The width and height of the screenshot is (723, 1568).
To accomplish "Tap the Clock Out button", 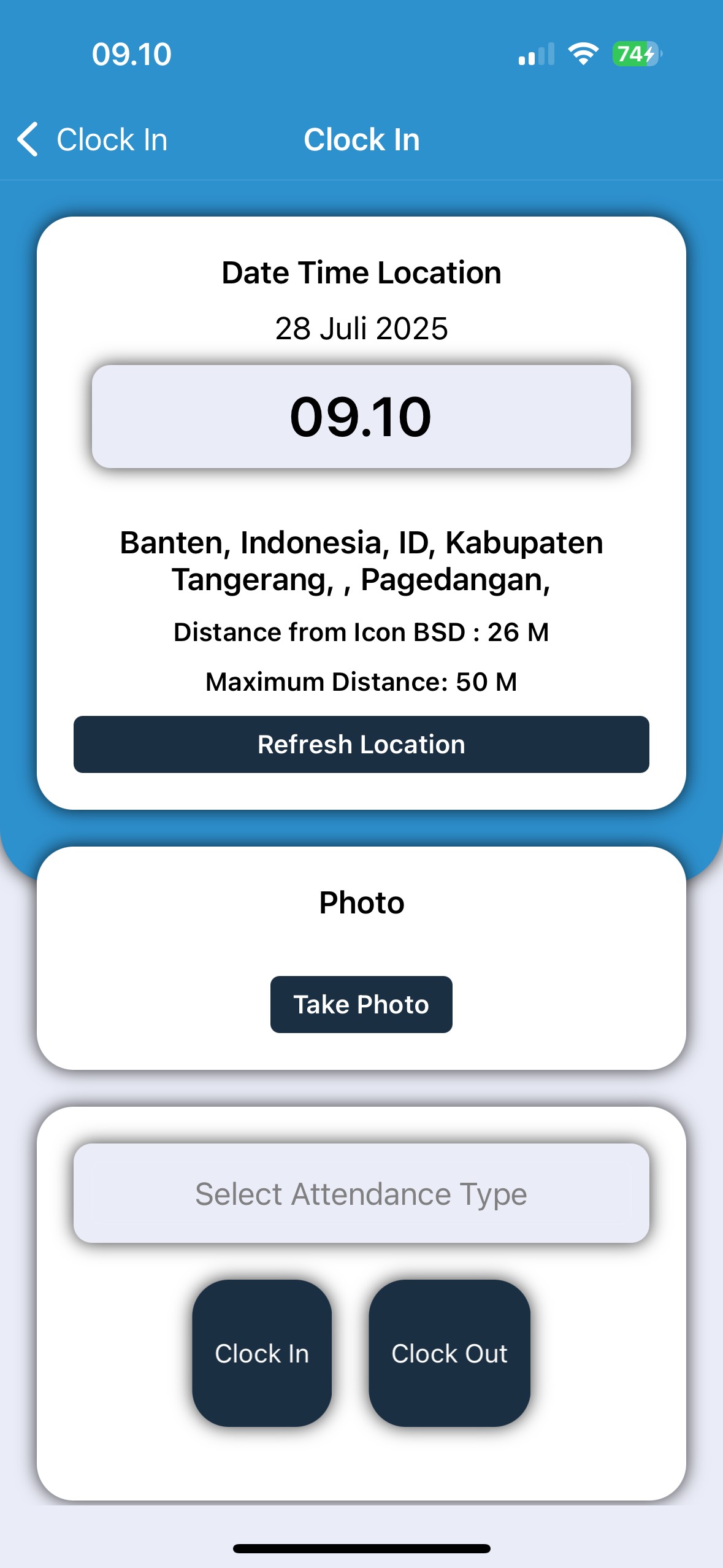I will click(x=449, y=1353).
